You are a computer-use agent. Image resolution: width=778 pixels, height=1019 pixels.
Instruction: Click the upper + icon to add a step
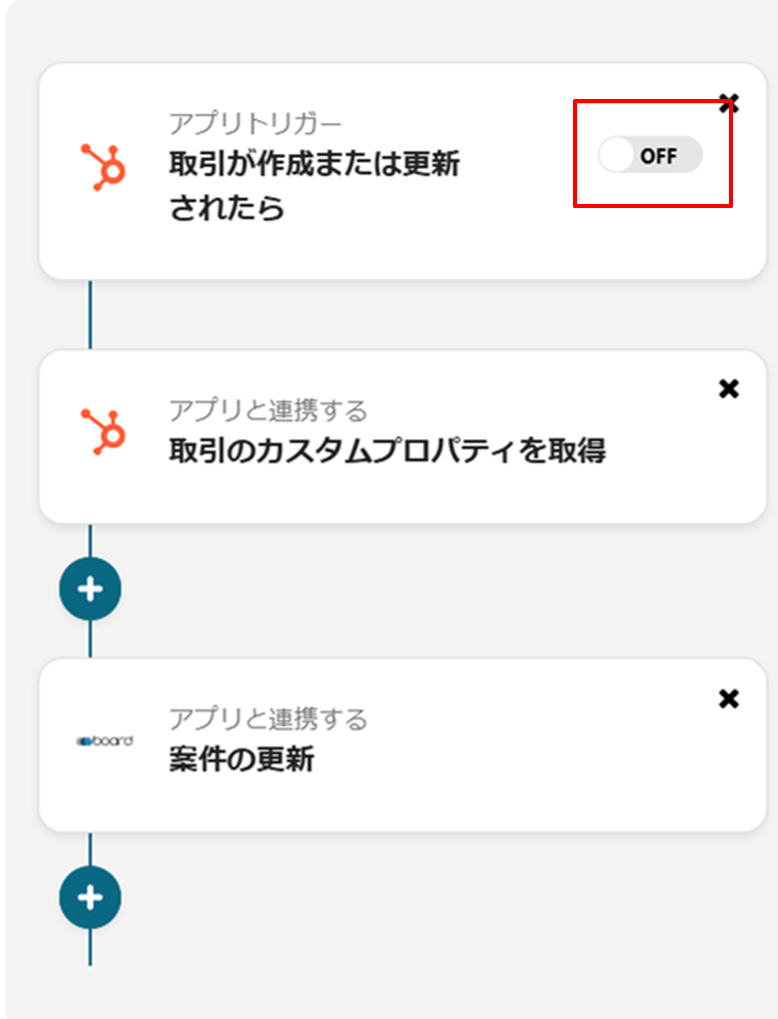pos(90,590)
